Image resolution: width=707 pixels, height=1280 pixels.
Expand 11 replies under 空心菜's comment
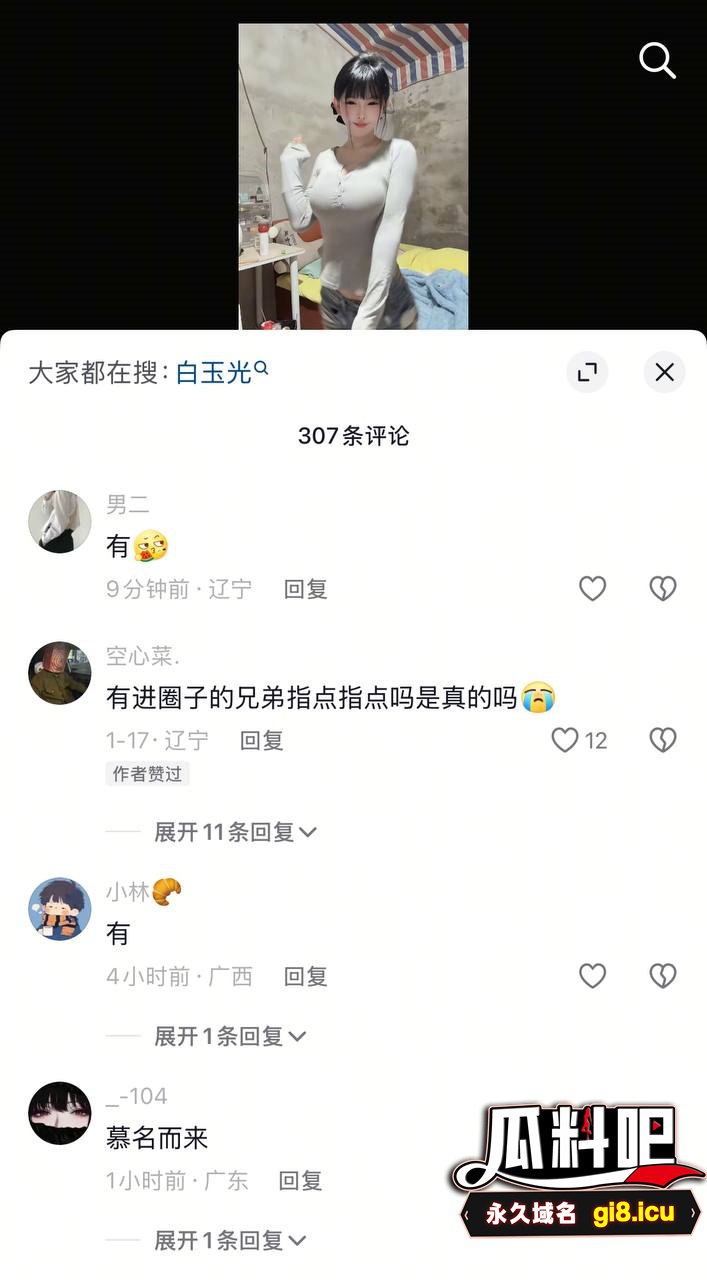pos(235,832)
